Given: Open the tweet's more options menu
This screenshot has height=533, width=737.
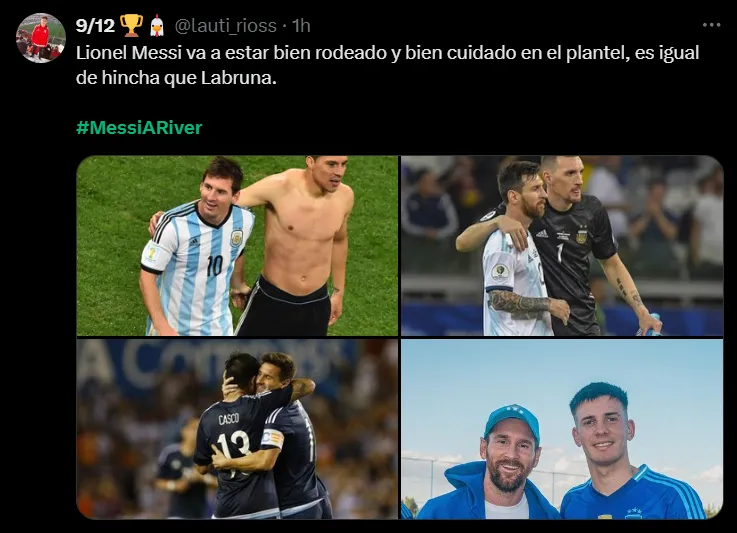Looking at the screenshot, I should (711, 26).
